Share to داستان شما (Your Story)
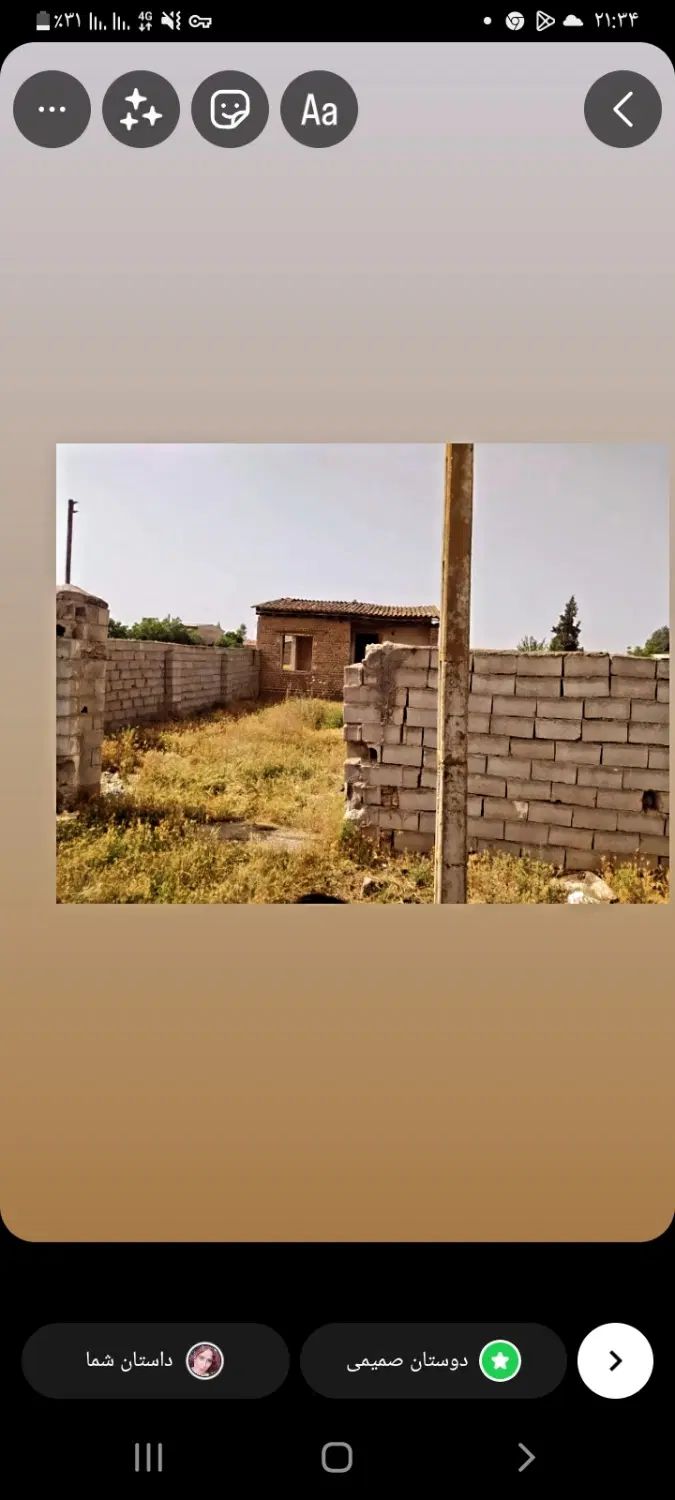 (x=155, y=1361)
